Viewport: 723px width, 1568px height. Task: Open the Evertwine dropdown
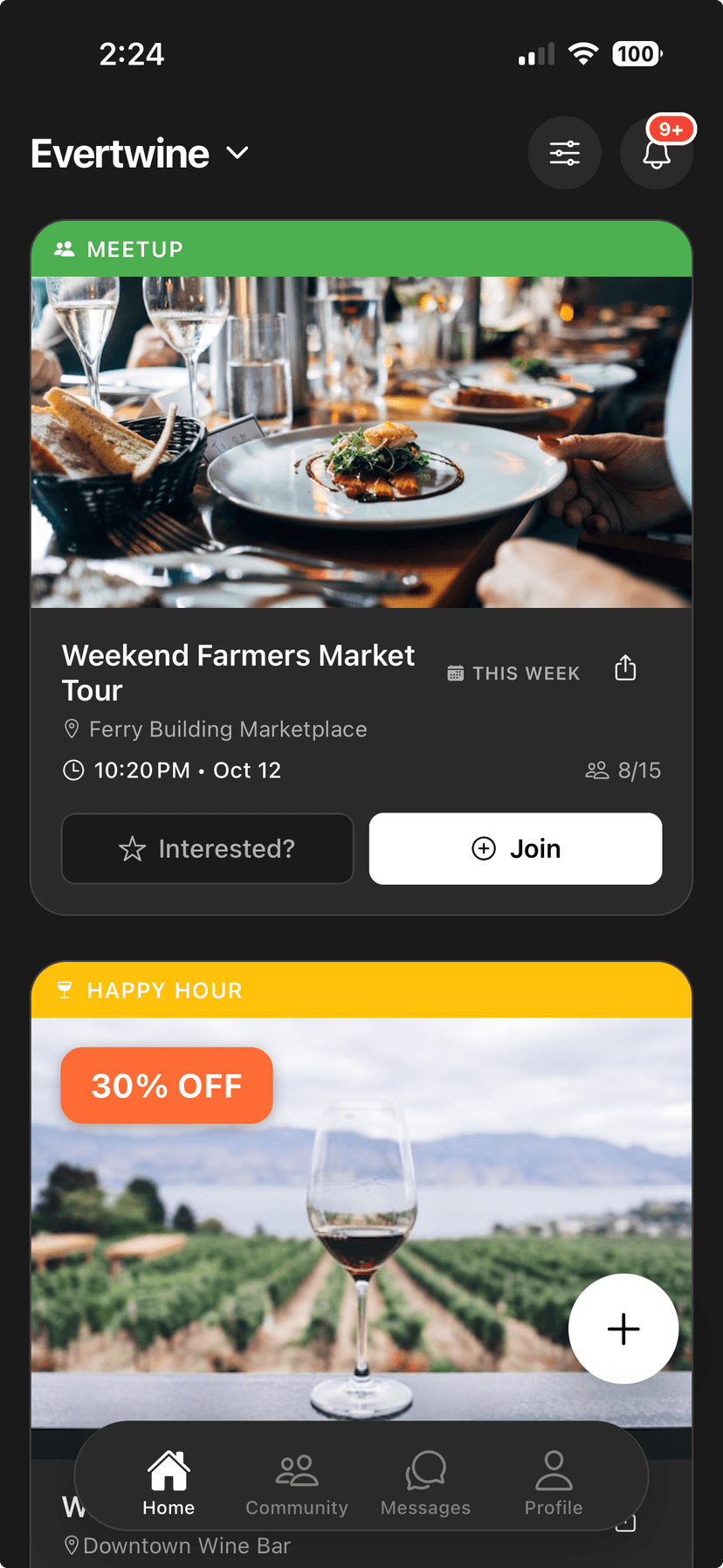(236, 153)
